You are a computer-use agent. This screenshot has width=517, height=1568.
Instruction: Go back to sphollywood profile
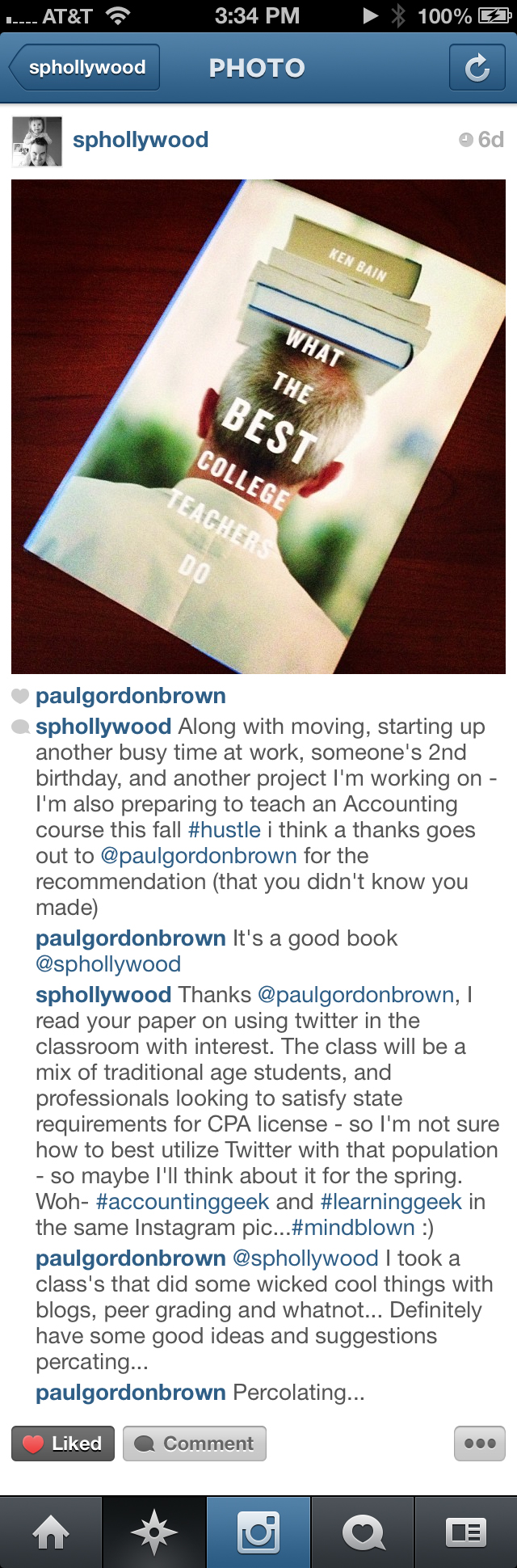coord(84,68)
